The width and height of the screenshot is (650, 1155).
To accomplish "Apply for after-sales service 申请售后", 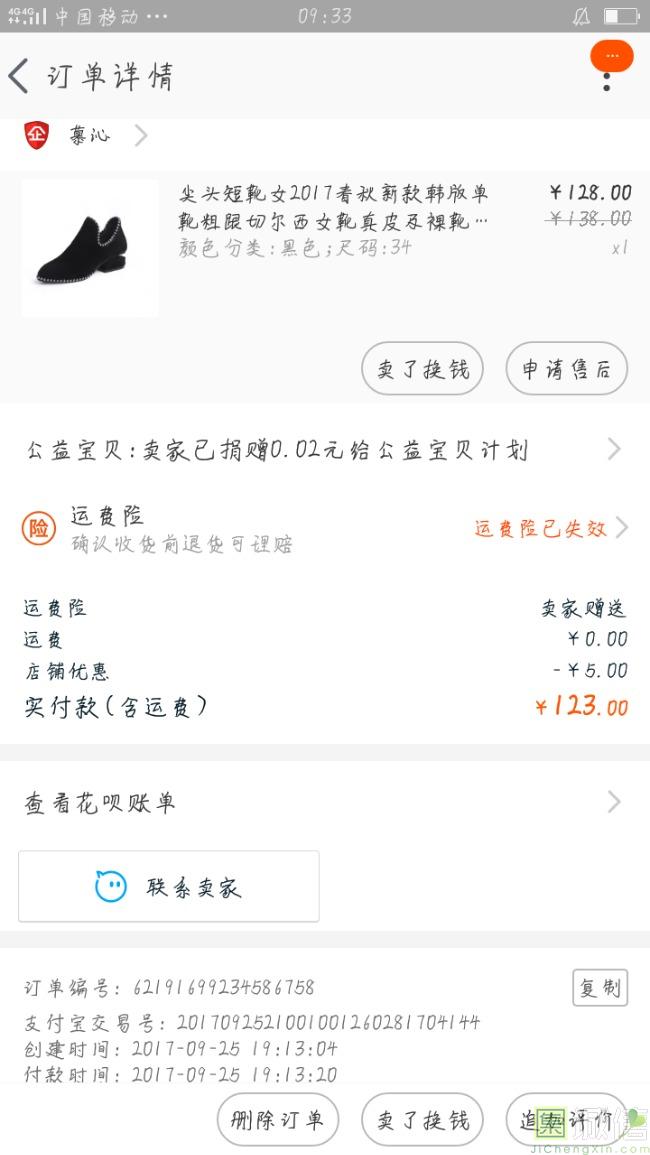I will point(566,369).
